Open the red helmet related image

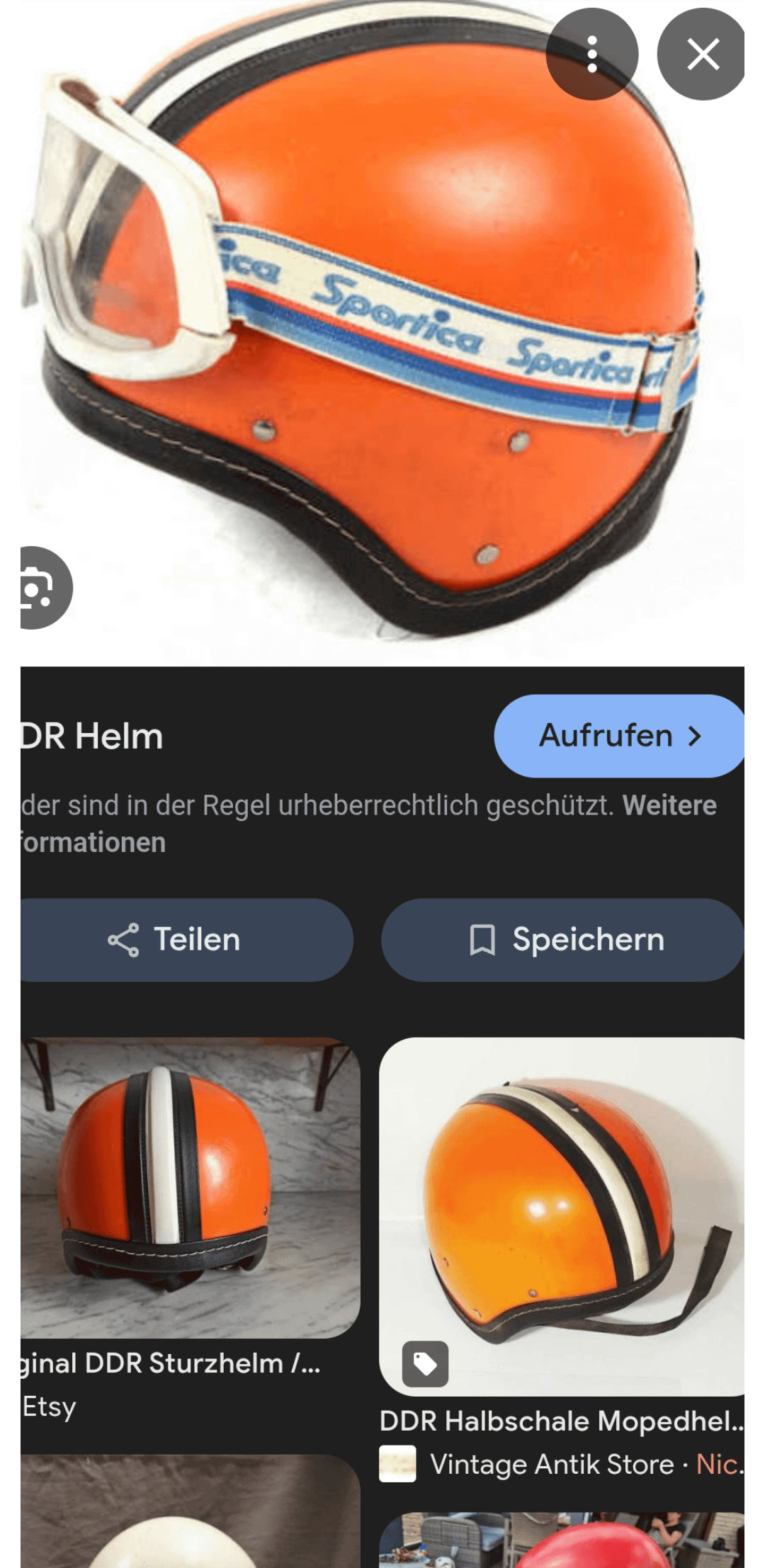click(x=561, y=1543)
